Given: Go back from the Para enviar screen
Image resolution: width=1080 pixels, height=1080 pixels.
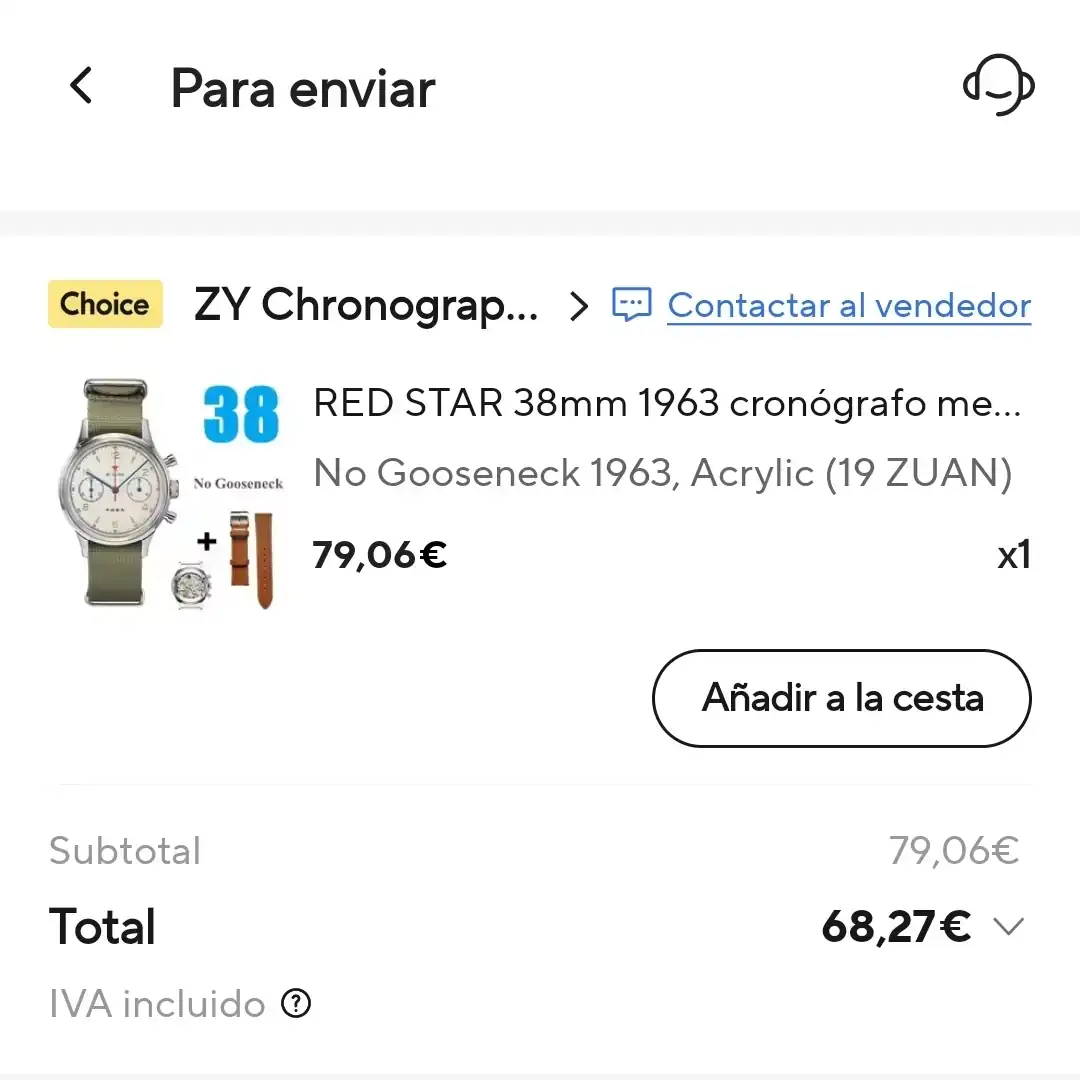Looking at the screenshot, I should (81, 86).
